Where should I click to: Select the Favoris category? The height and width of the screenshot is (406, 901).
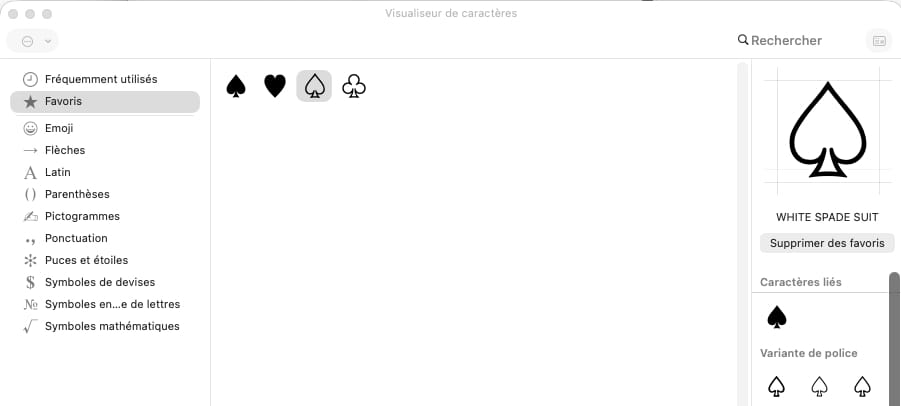click(63, 101)
